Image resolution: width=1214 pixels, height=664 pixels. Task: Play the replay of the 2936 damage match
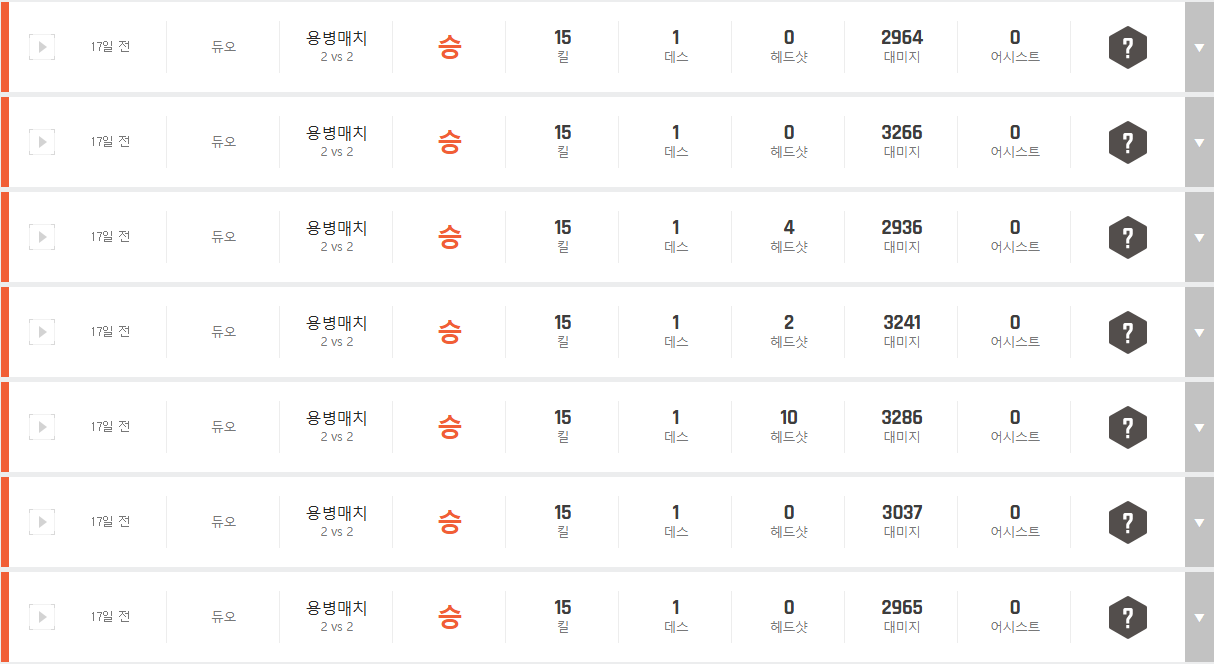42,237
